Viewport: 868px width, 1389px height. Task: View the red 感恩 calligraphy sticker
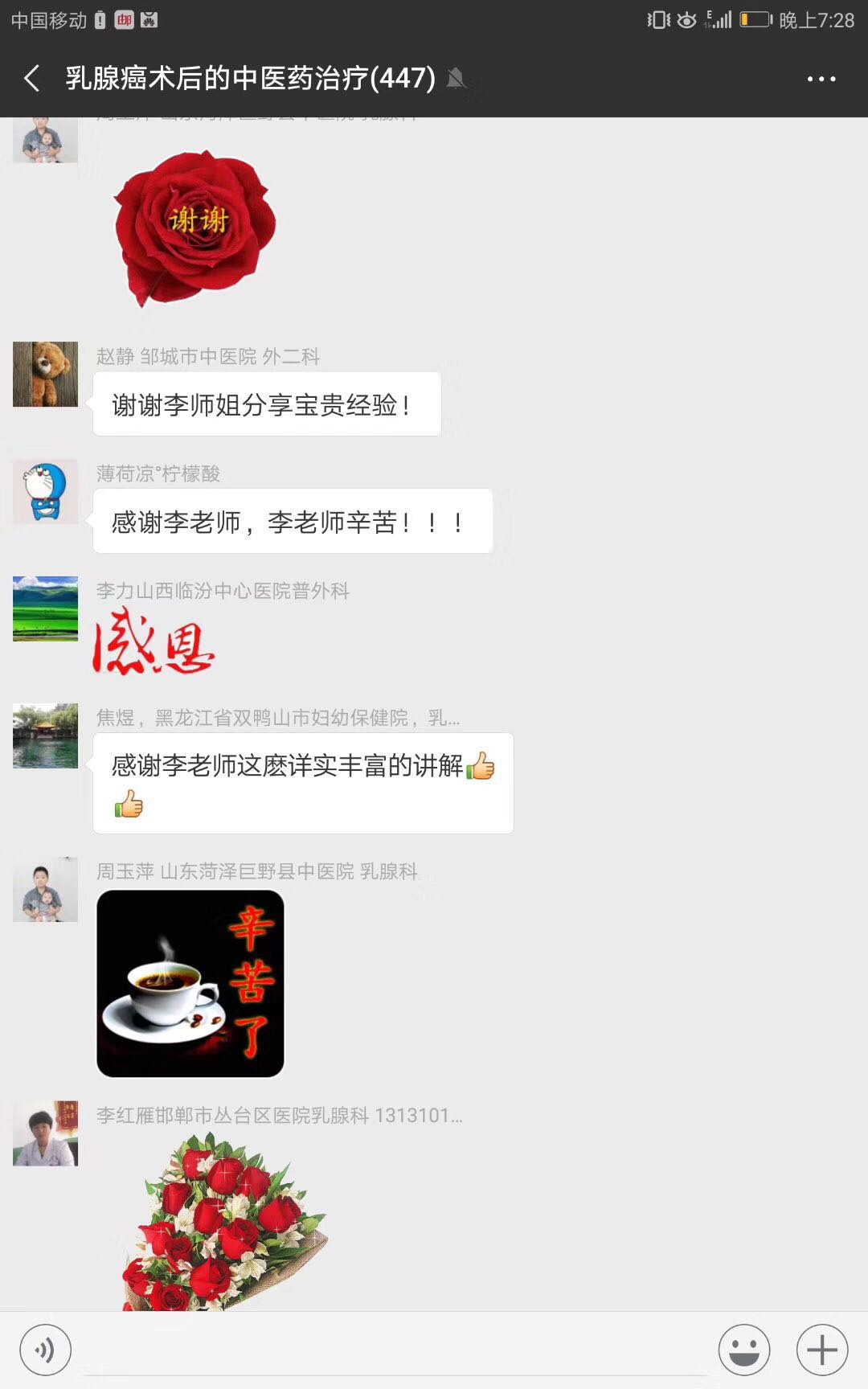[154, 641]
